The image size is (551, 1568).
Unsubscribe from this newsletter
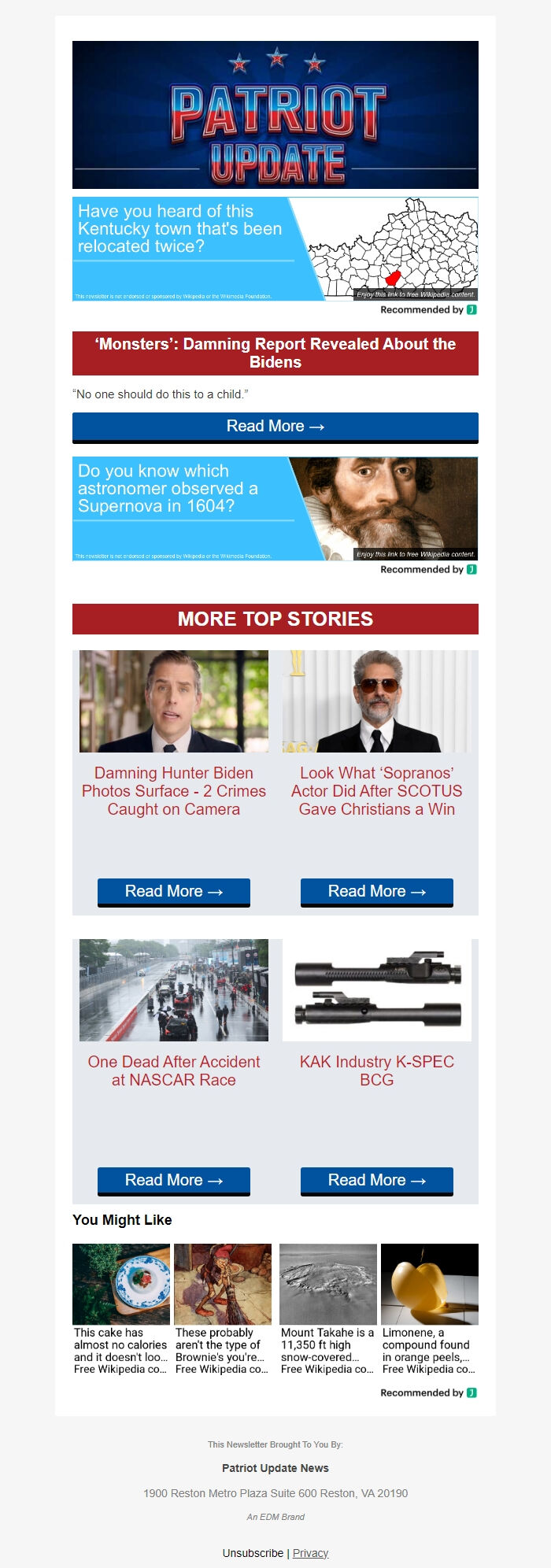point(253,1553)
